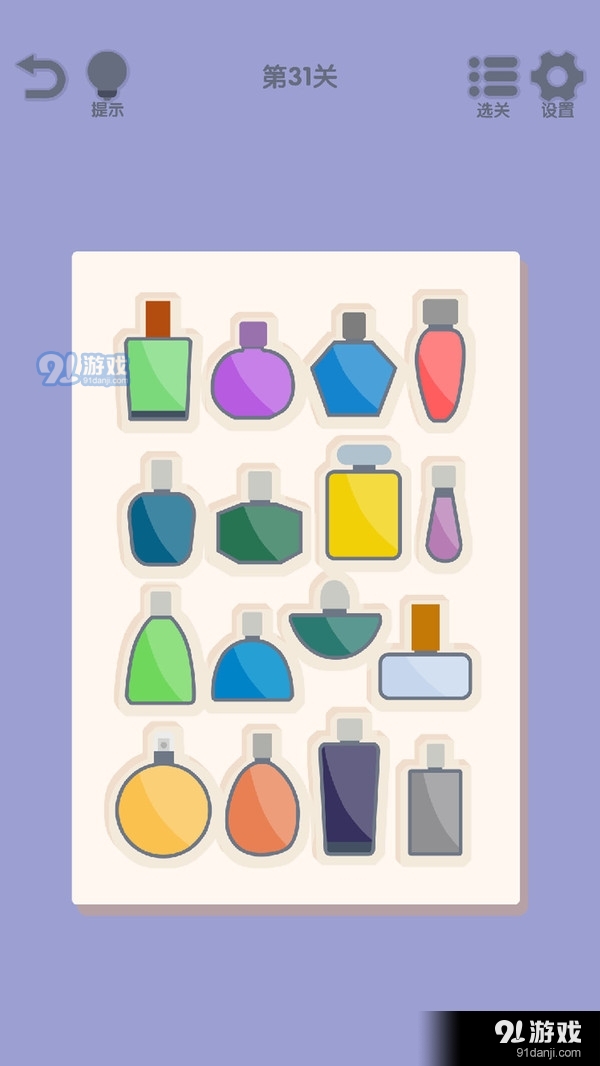
Task: Choose the gray rectangular bottle
Action: point(435,808)
